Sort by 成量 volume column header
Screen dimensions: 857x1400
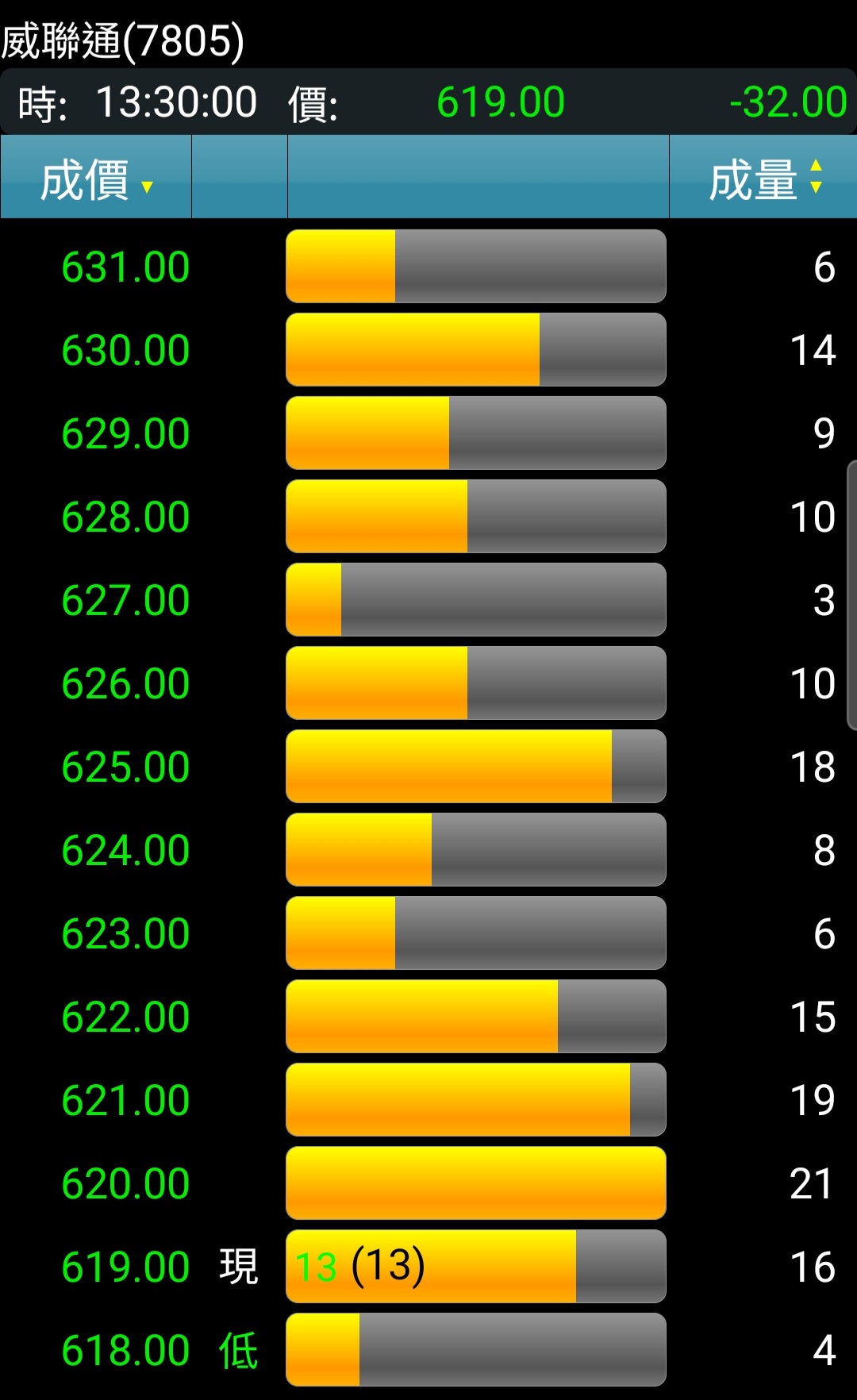click(x=763, y=179)
